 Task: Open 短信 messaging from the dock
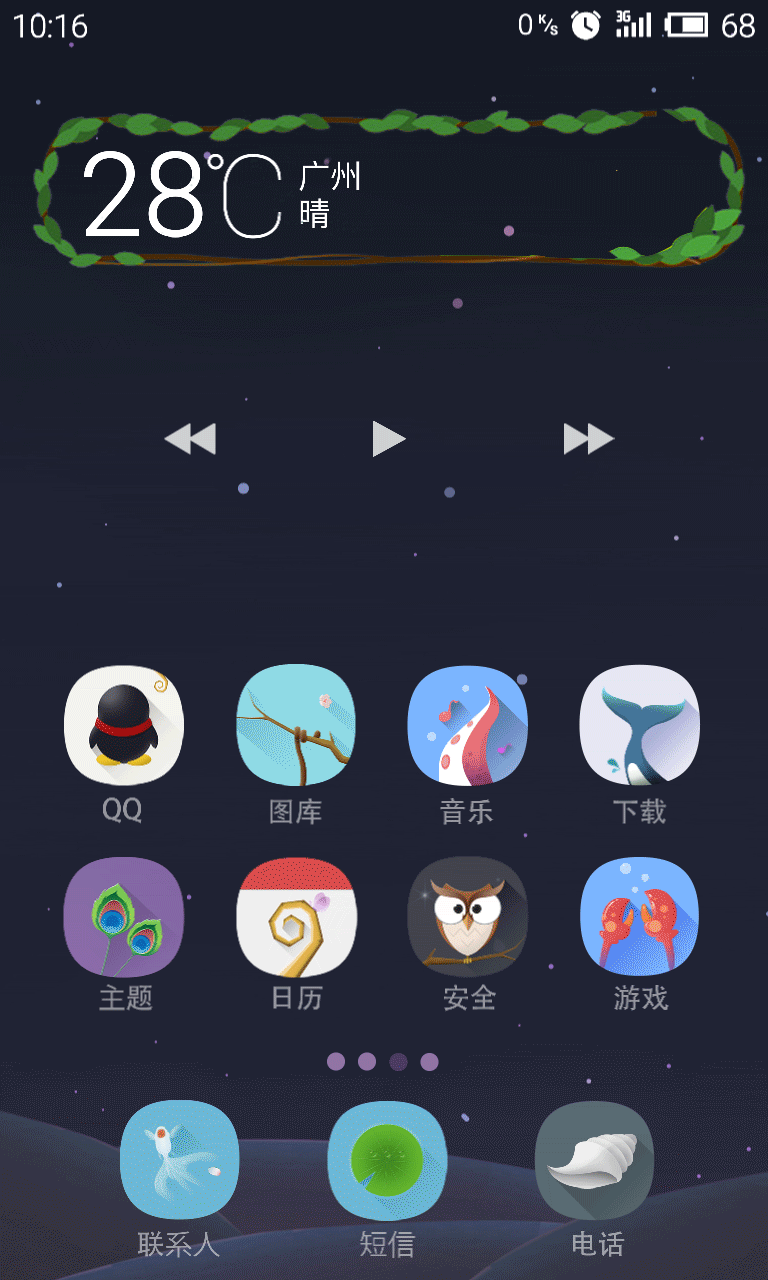coord(388,1160)
